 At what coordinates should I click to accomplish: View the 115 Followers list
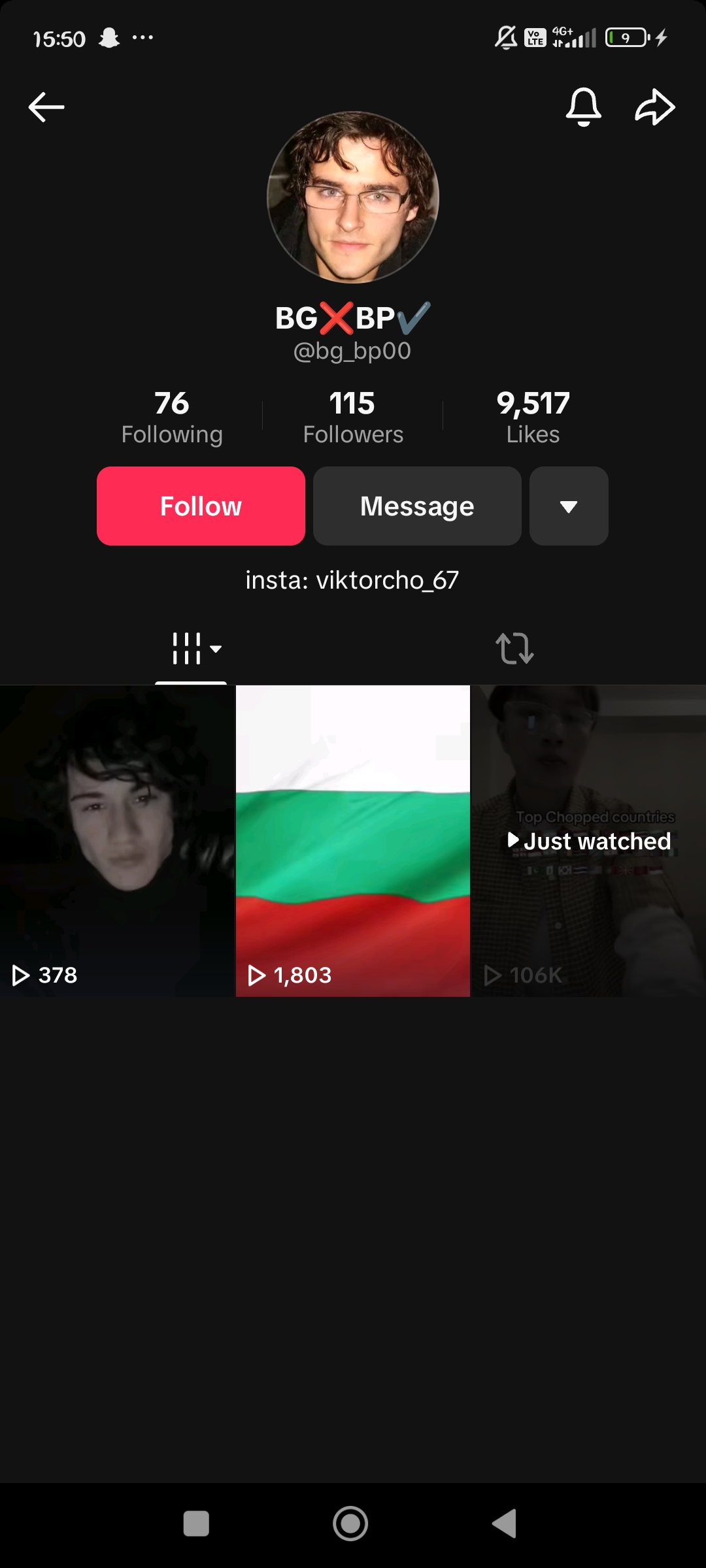pyautogui.click(x=353, y=417)
